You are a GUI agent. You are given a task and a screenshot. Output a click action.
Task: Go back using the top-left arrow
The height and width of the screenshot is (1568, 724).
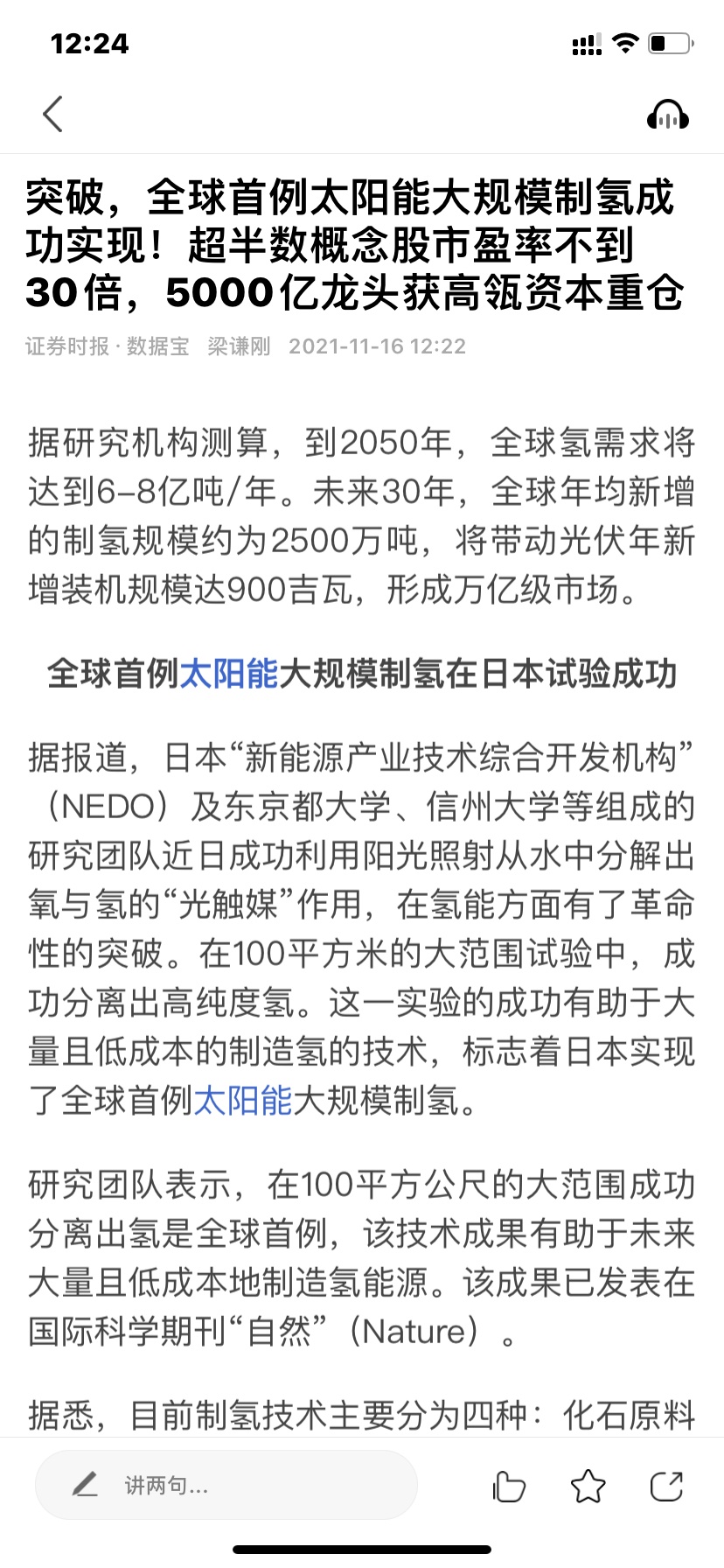[53, 114]
